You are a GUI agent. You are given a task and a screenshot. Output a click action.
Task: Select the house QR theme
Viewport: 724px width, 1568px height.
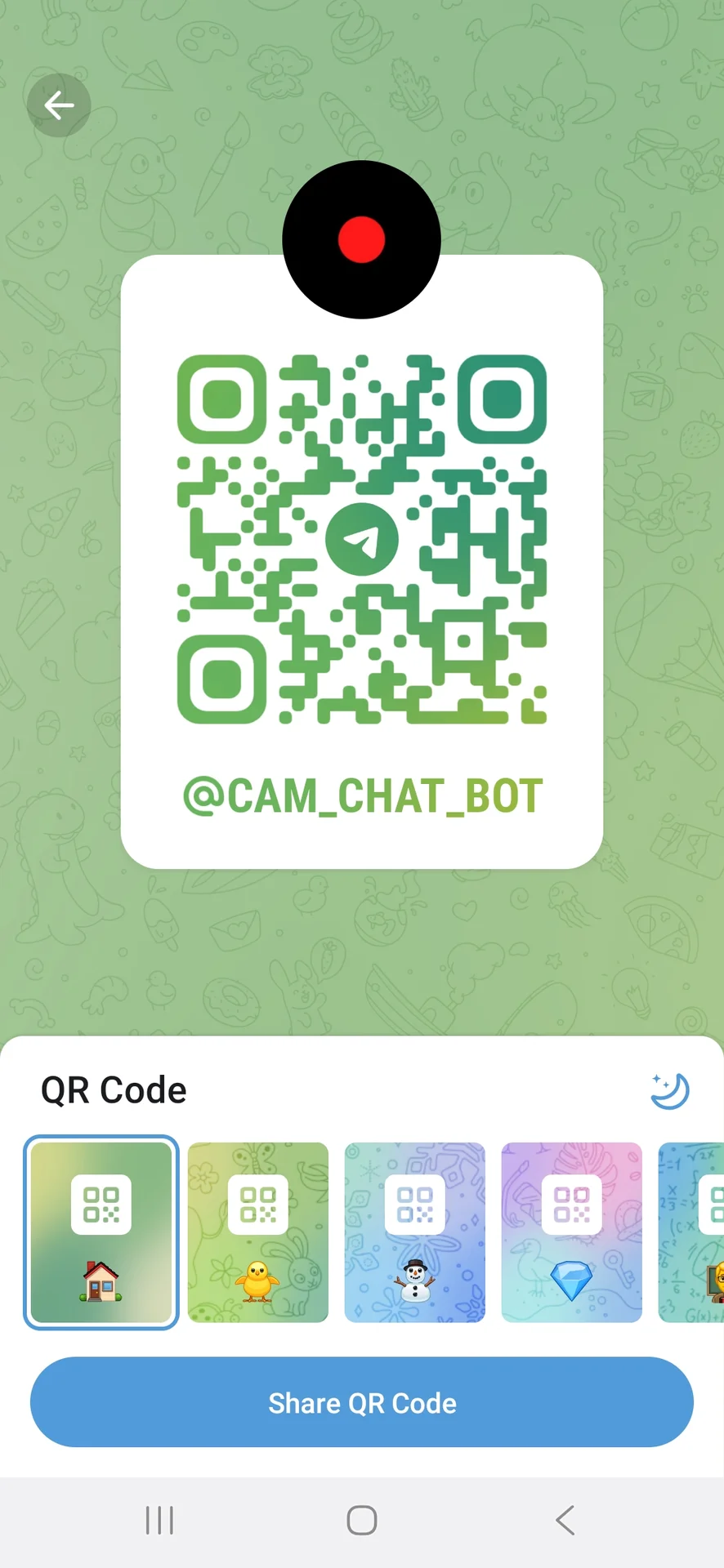[x=101, y=1232]
